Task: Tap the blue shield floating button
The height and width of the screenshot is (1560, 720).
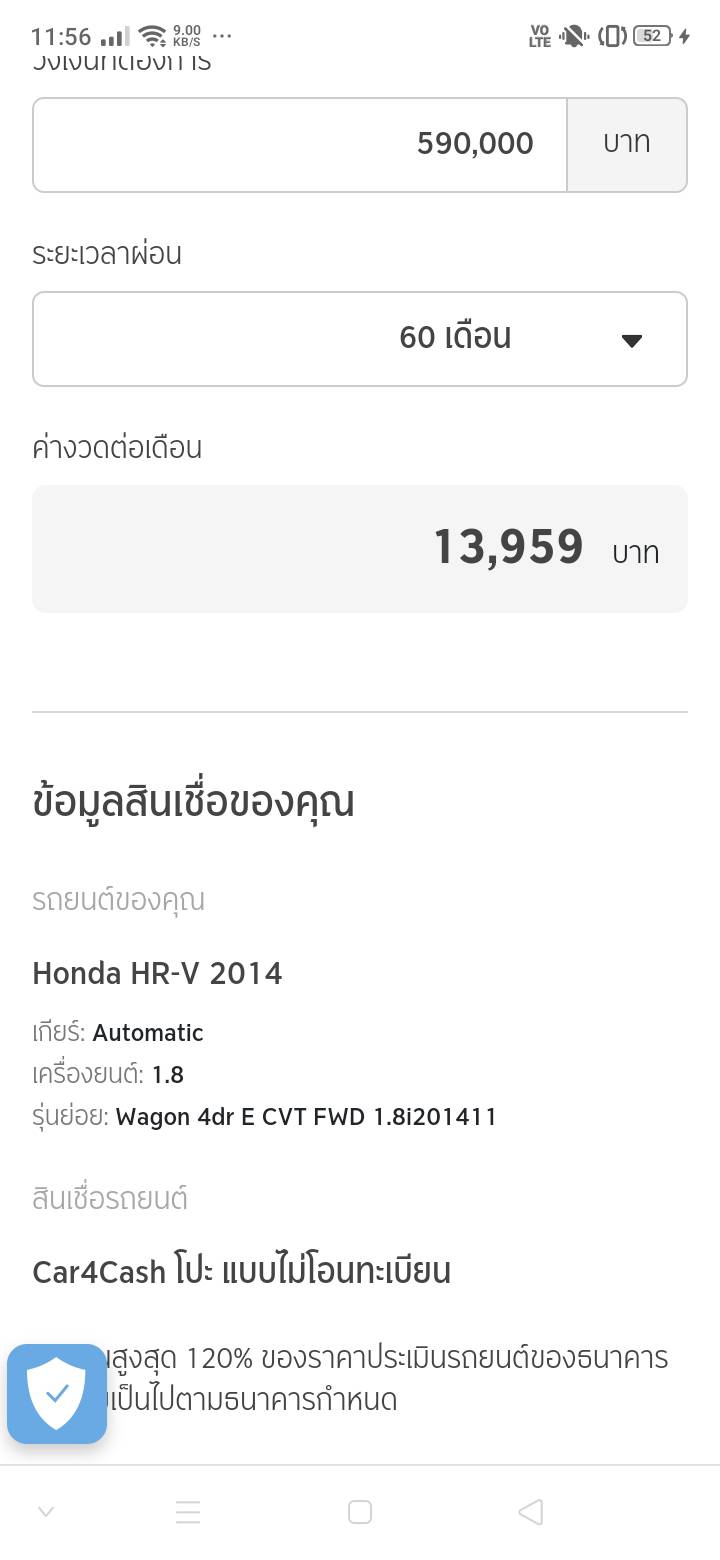Action: click(x=57, y=1394)
